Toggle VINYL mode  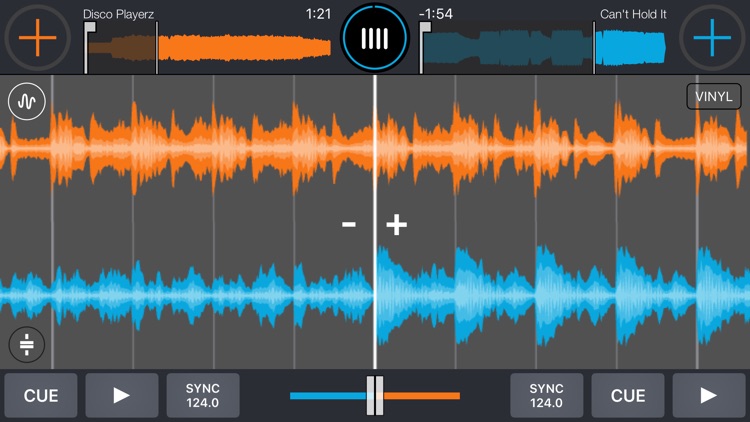click(x=714, y=97)
